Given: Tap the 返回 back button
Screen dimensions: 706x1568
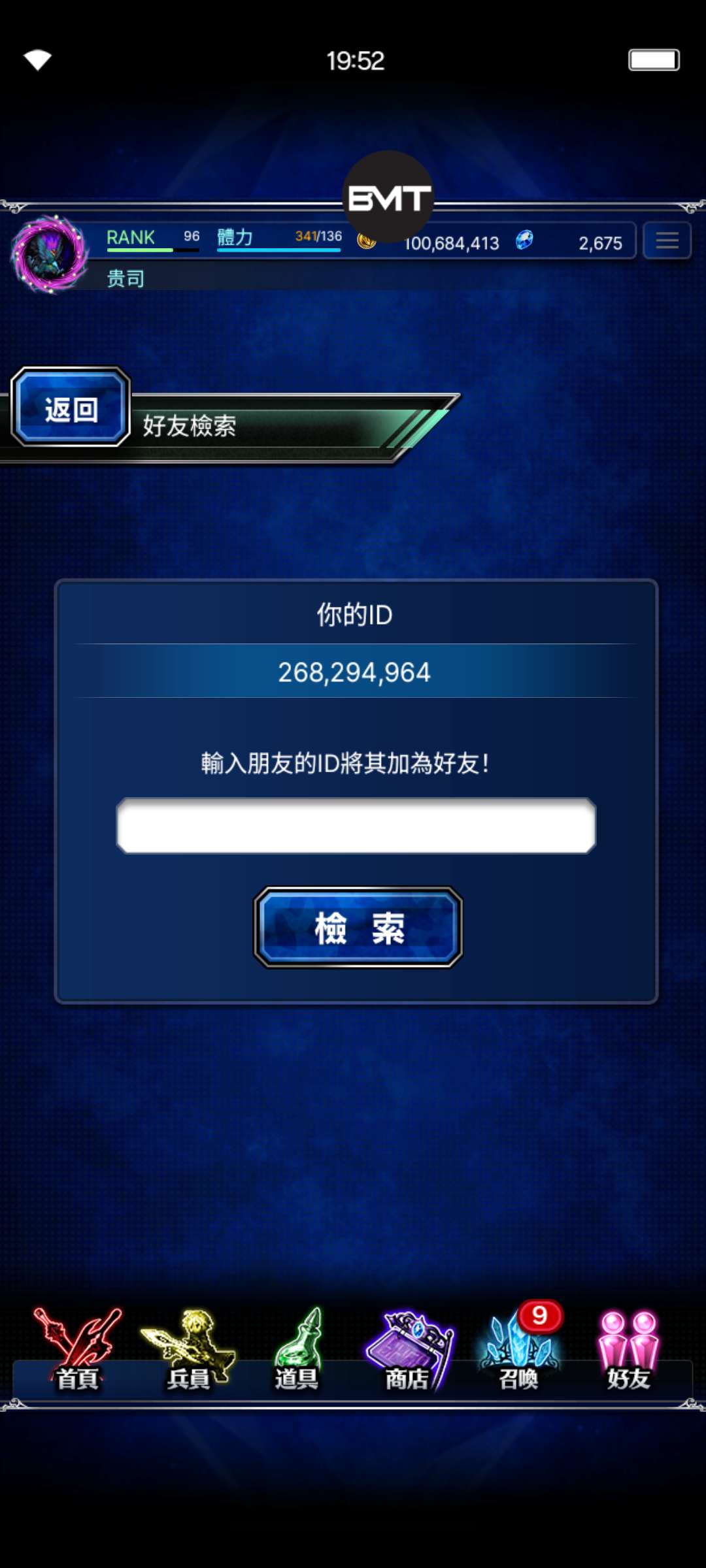Looking at the screenshot, I should pyautogui.click(x=71, y=408).
